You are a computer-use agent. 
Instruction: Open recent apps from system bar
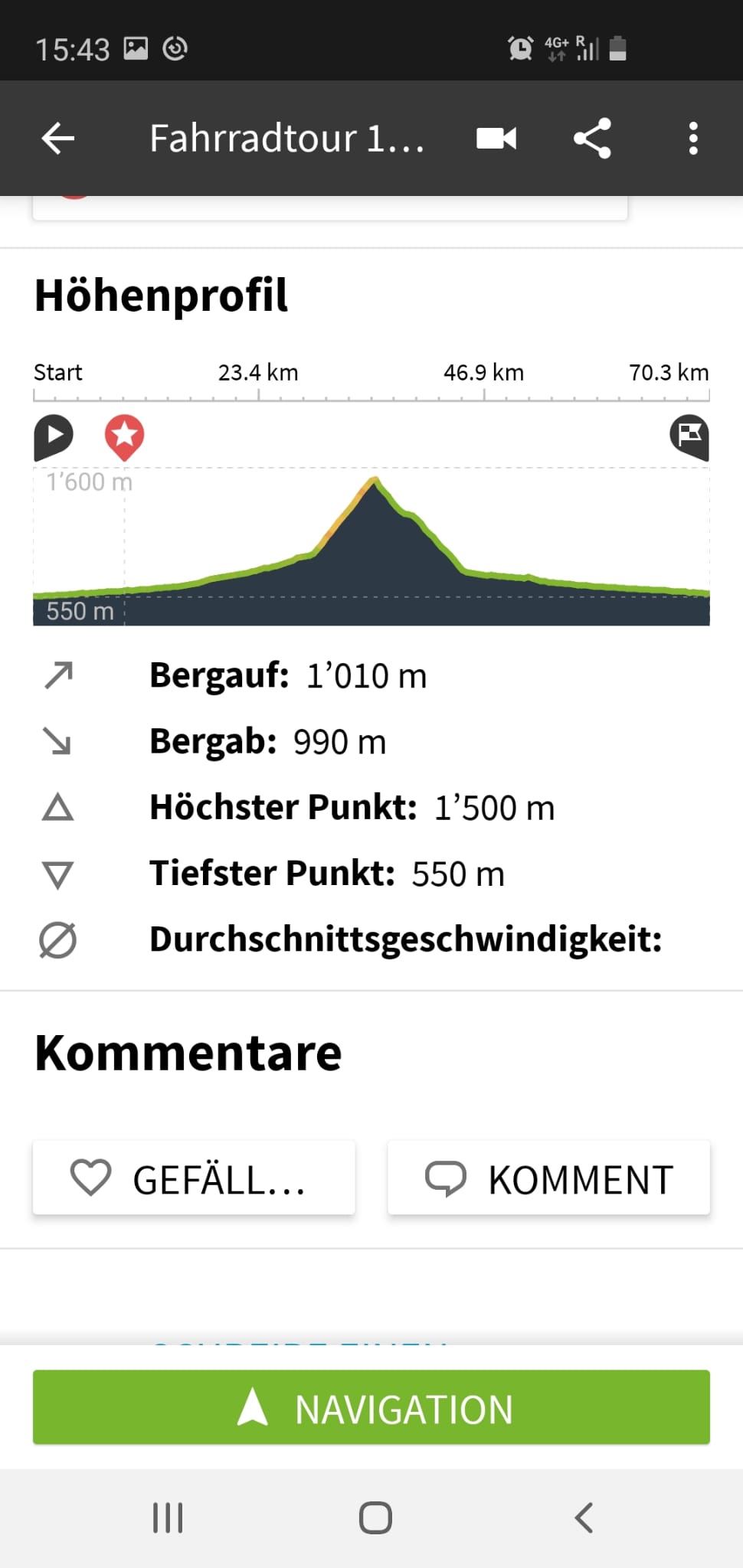(168, 1517)
